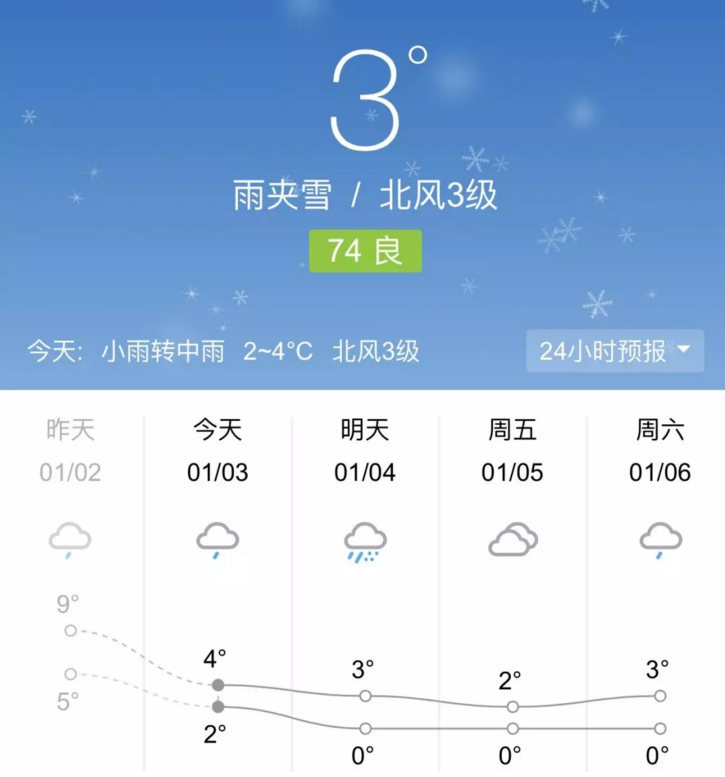The height and width of the screenshot is (777, 725).
Task: Select 周六 01/06 forecast column
Action: point(659,500)
